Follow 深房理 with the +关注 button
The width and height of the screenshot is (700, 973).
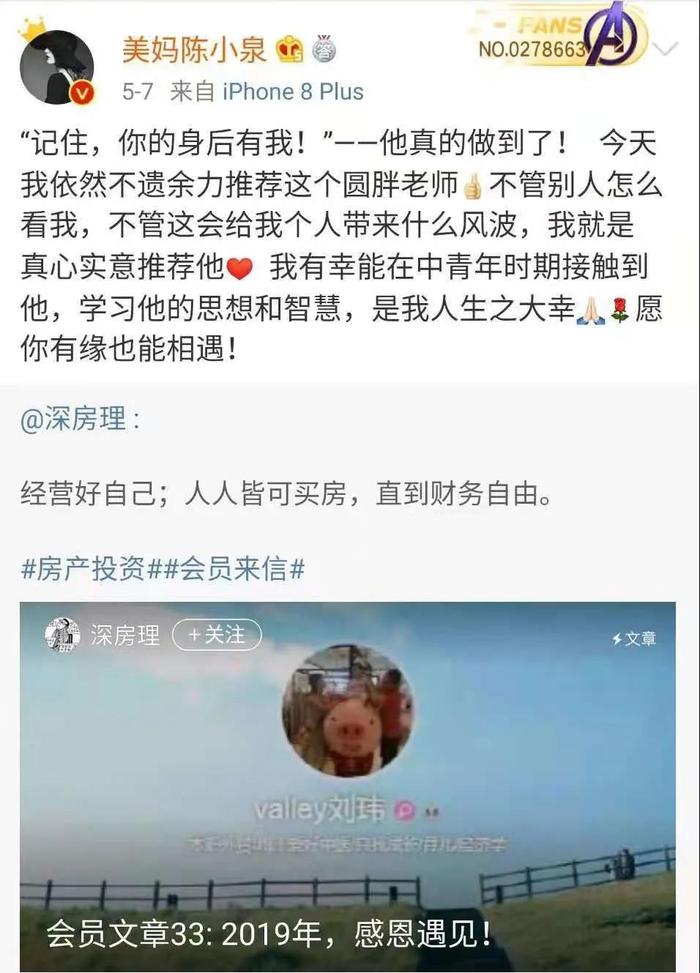[x=216, y=635]
